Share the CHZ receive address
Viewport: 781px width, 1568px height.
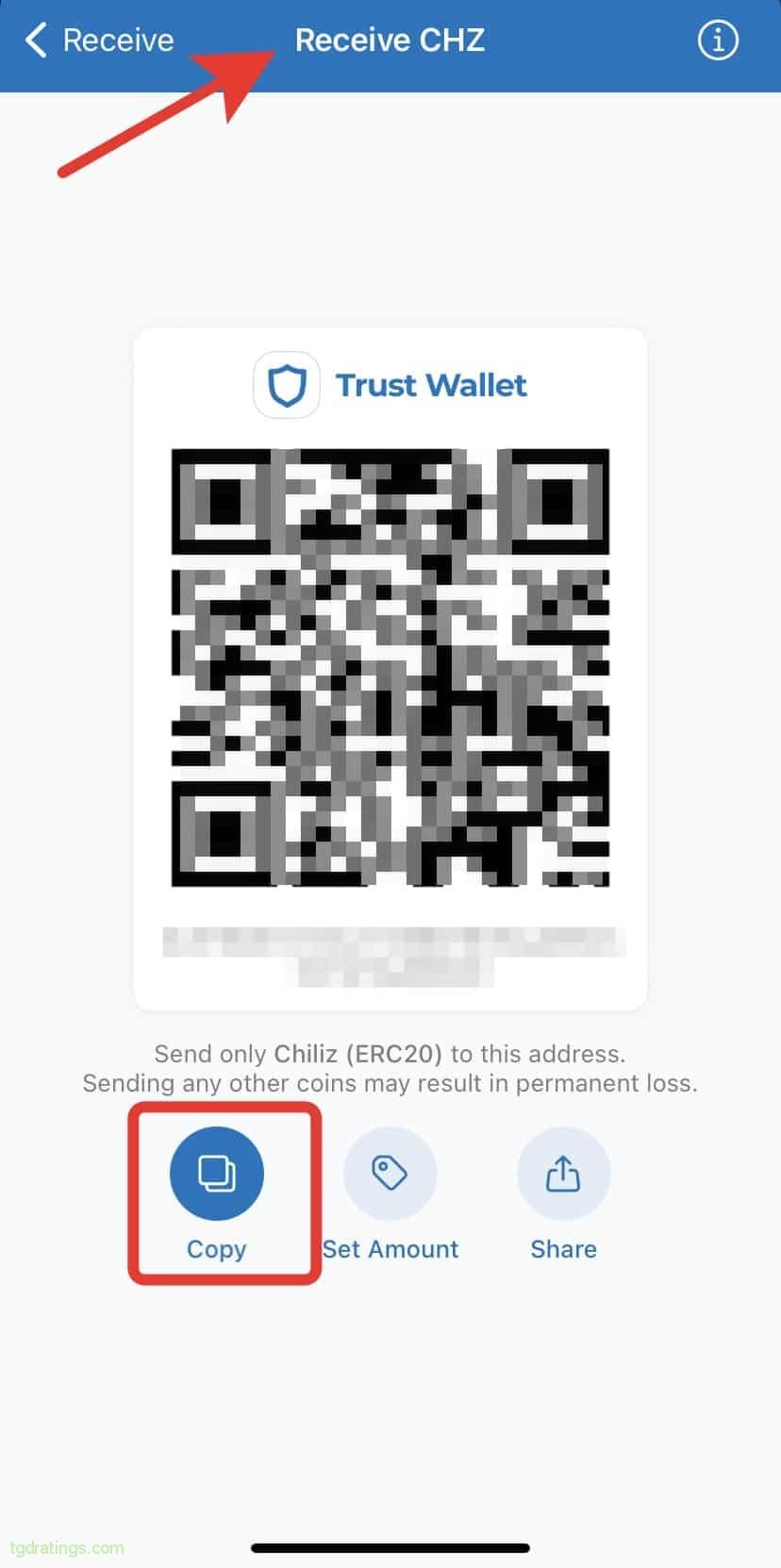tap(563, 1174)
